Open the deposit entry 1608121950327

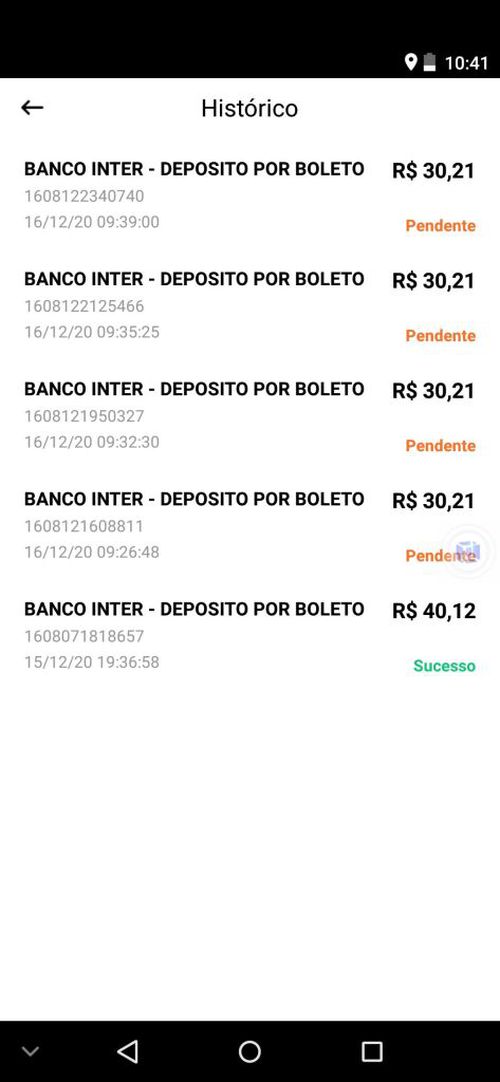point(250,417)
